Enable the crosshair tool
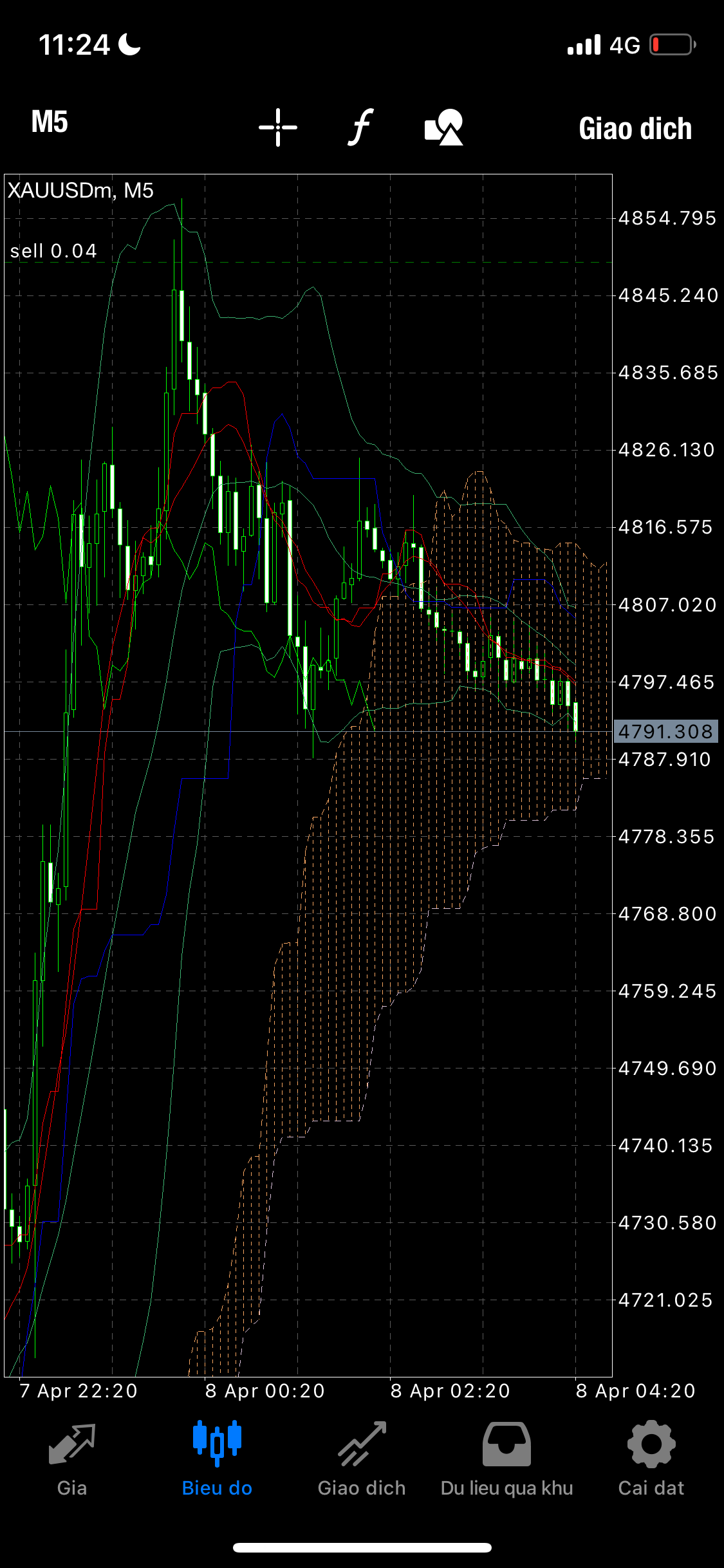The image size is (724, 1568). point(278,127)
